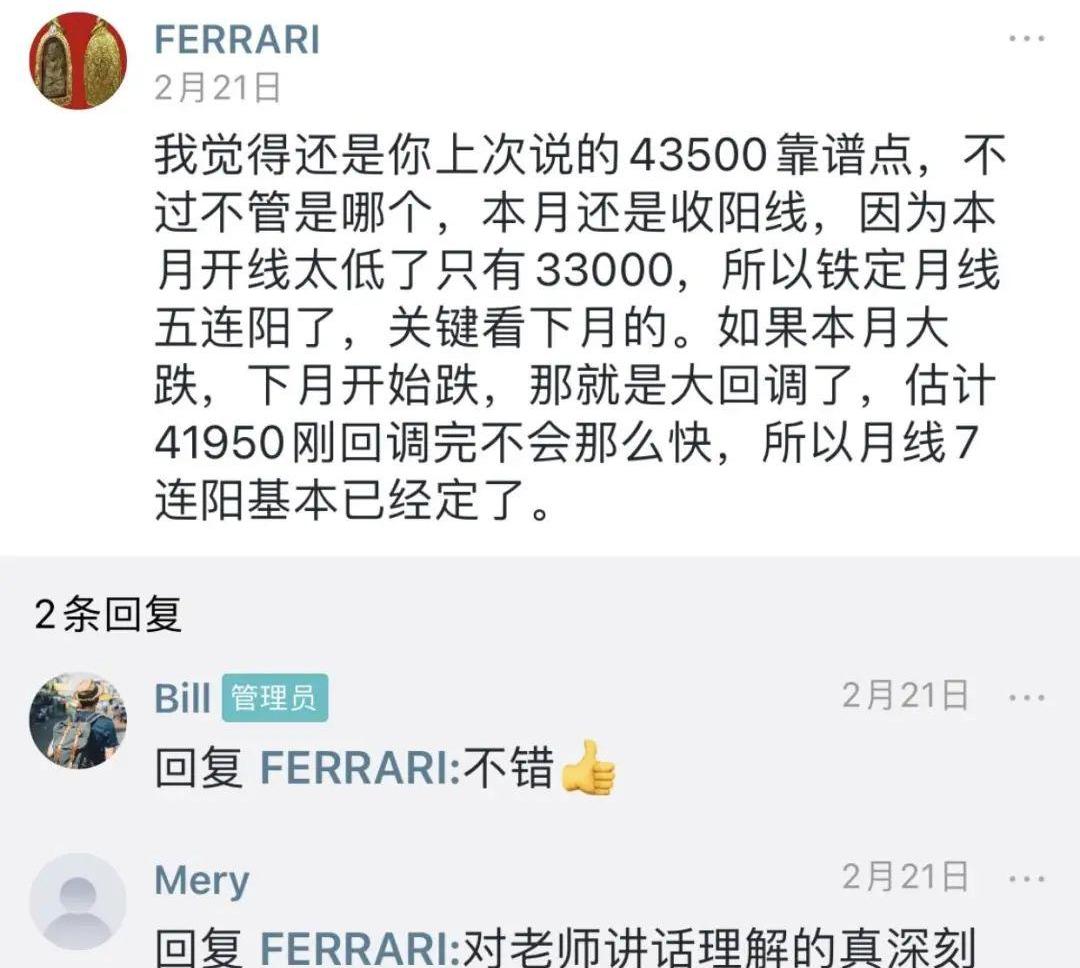View Bill's avatar profile
1080x968 pixels.
click(77, 719)
